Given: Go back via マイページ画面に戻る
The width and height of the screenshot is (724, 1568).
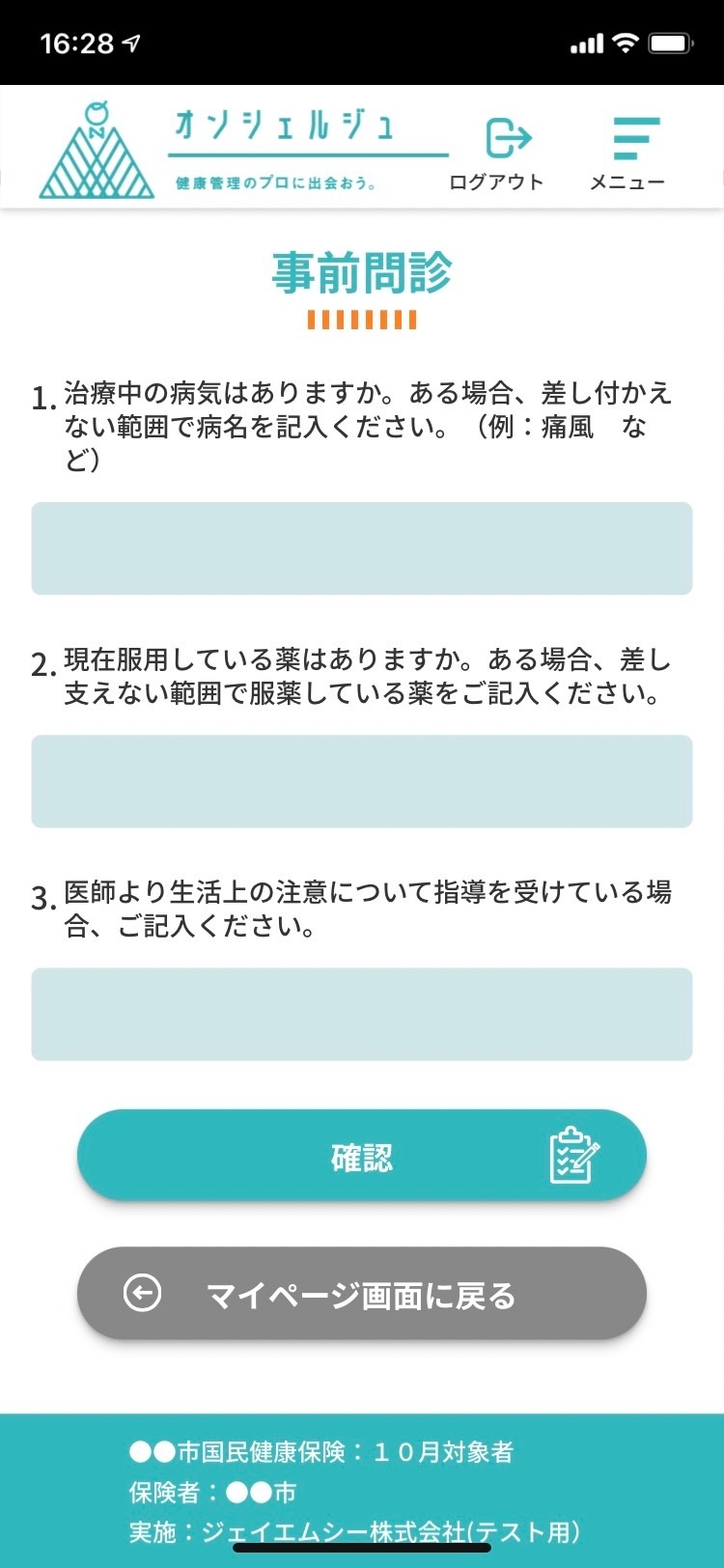Looking at the screenshot, I should (361, 1293).
